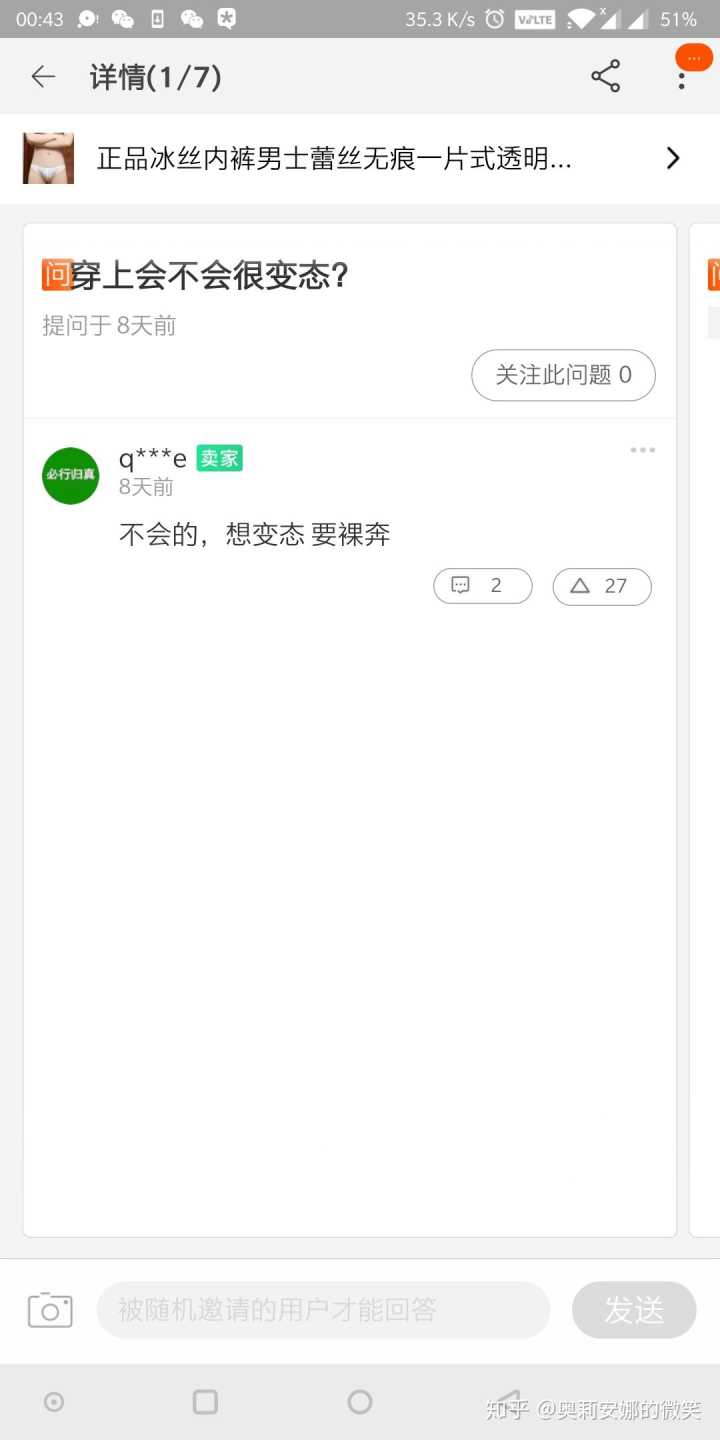This screenshot has width=720, height=1440.
Task: Open recent apps from navigation bar
Action: [x=205, y=1402]
